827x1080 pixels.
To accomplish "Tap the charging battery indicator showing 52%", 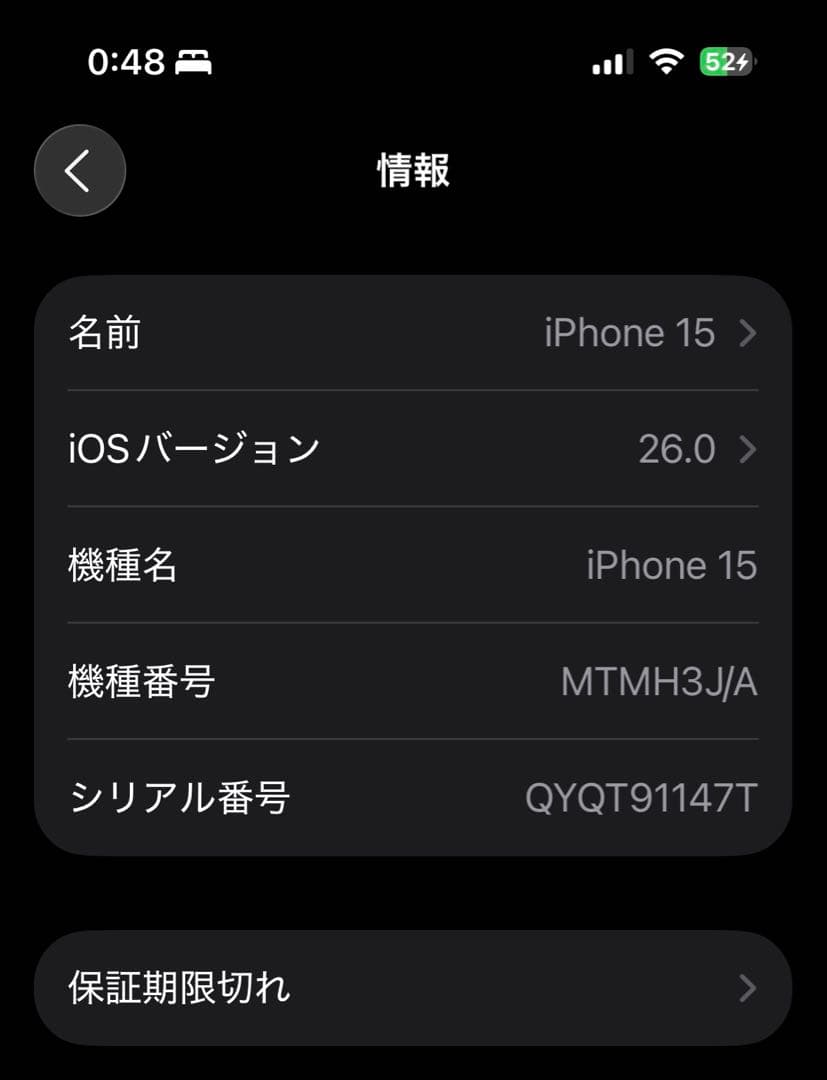I will point(727,61).
